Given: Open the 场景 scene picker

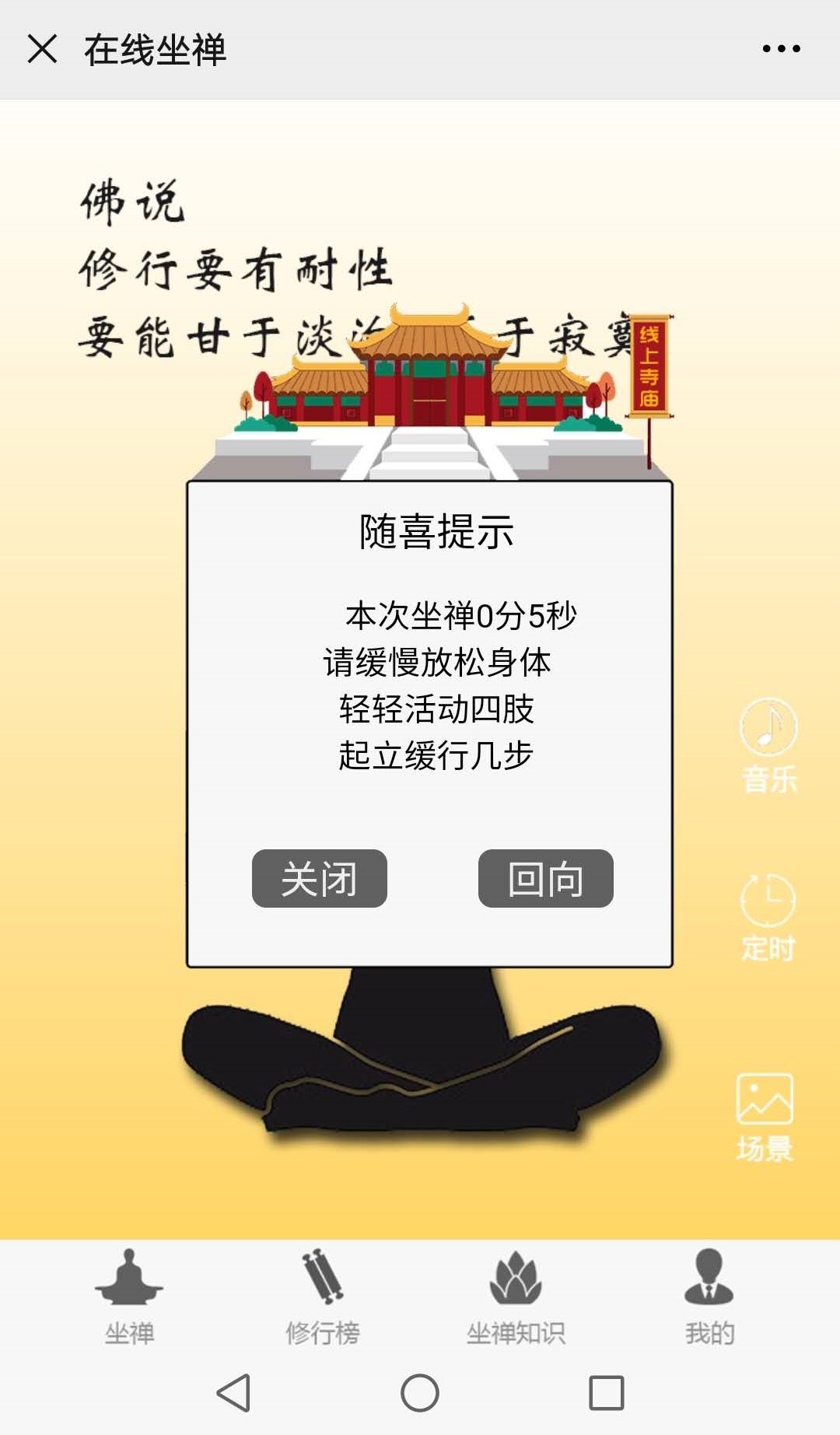Looking at the screenshot, I should pos(765,1116).
